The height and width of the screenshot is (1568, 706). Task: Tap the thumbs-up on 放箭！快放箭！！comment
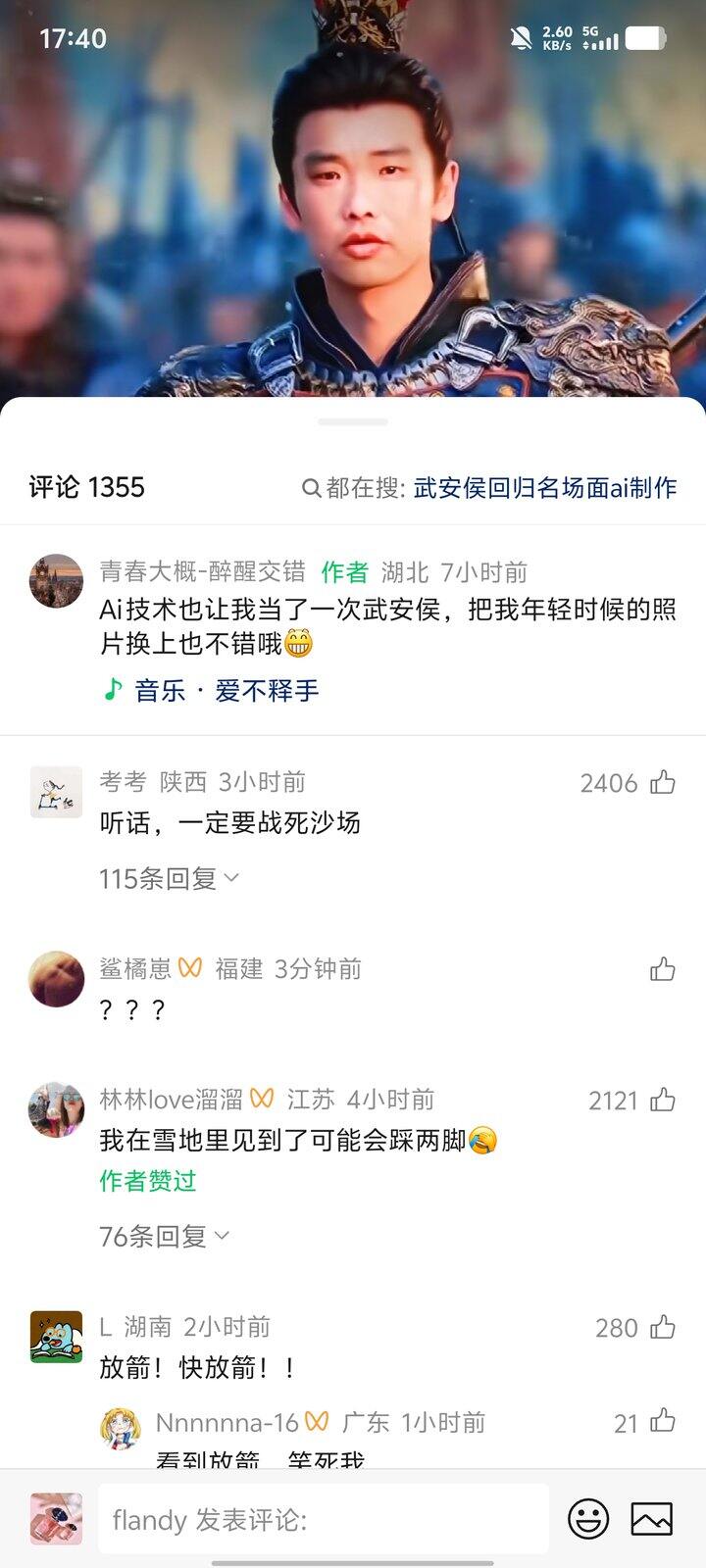click(x=665, y=1327)
